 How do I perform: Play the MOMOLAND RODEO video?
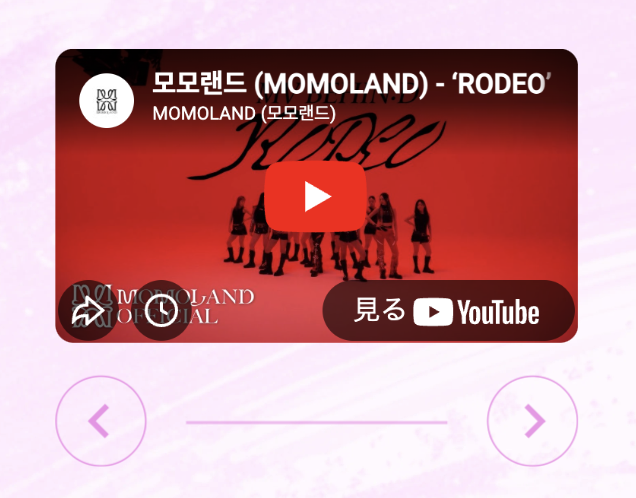click(316, 196)
